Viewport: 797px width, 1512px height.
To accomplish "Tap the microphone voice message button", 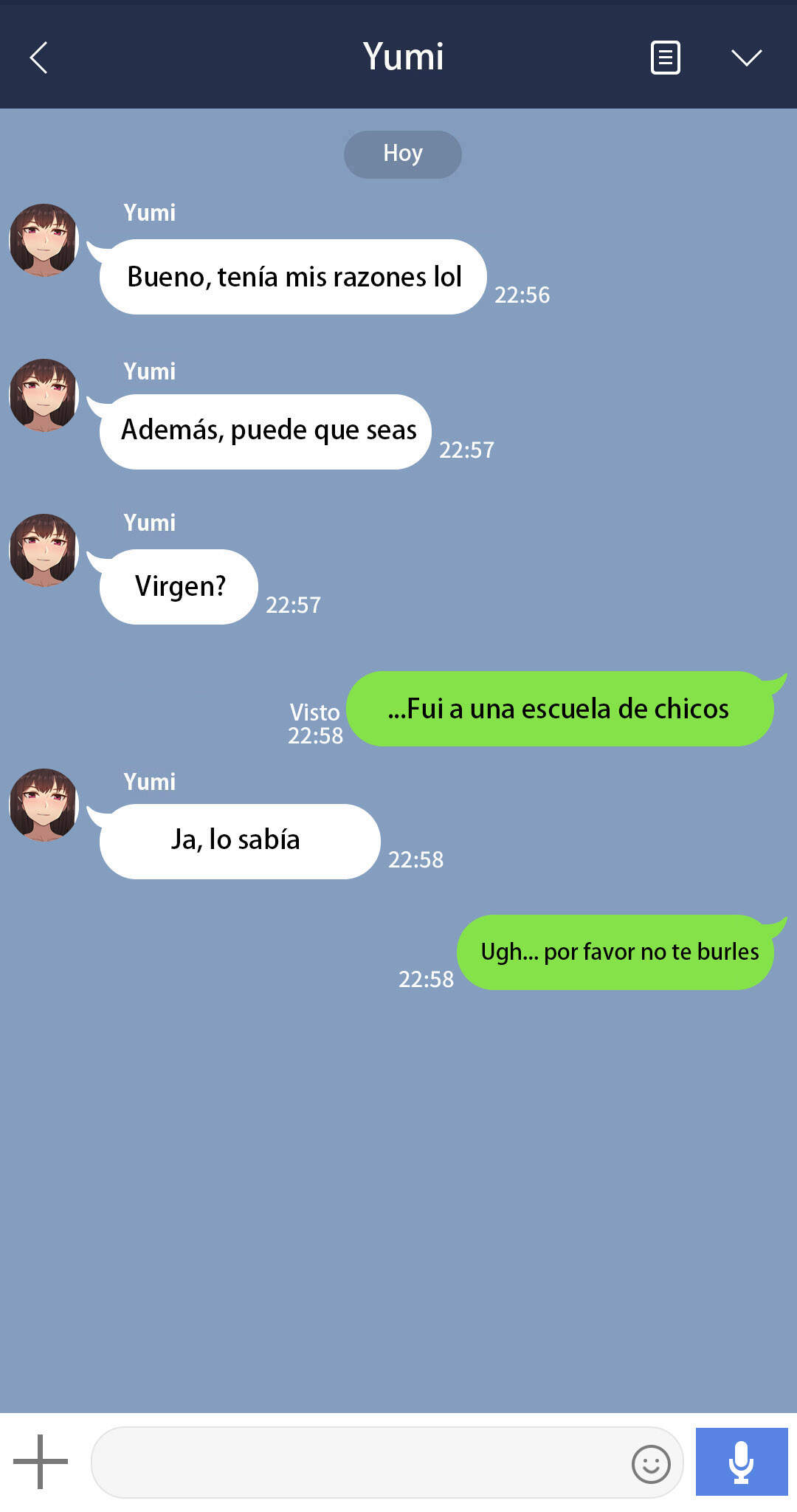I will pyautogui.click(x=741, y=1462).
